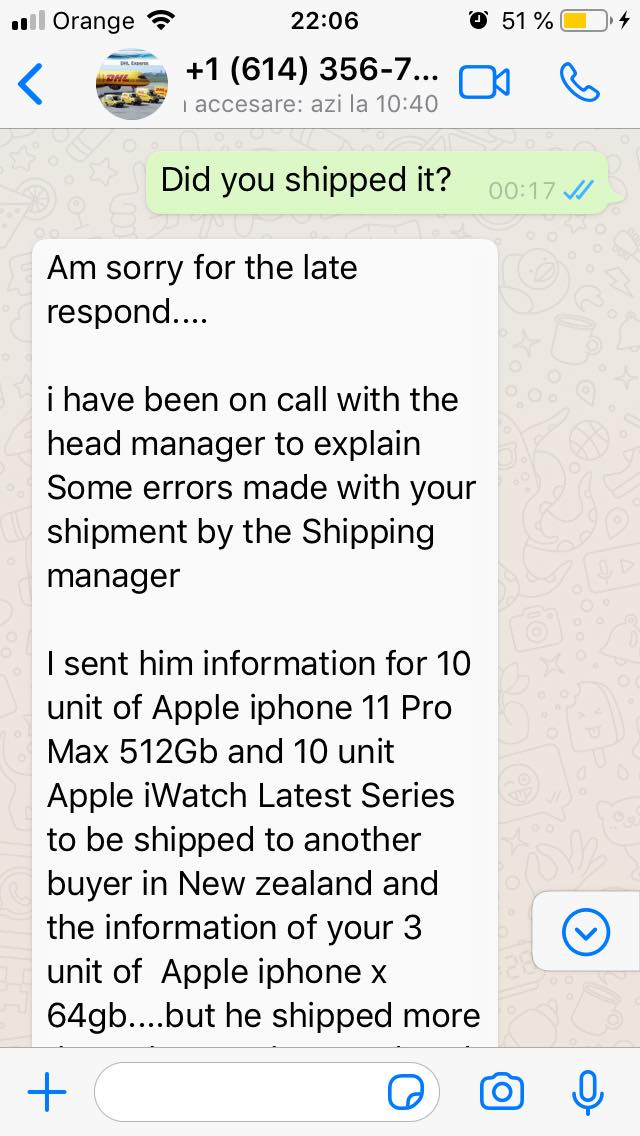The image size is (640, 1136).
Task: Open the camera to send a photo
Action: pos(502,1092)
